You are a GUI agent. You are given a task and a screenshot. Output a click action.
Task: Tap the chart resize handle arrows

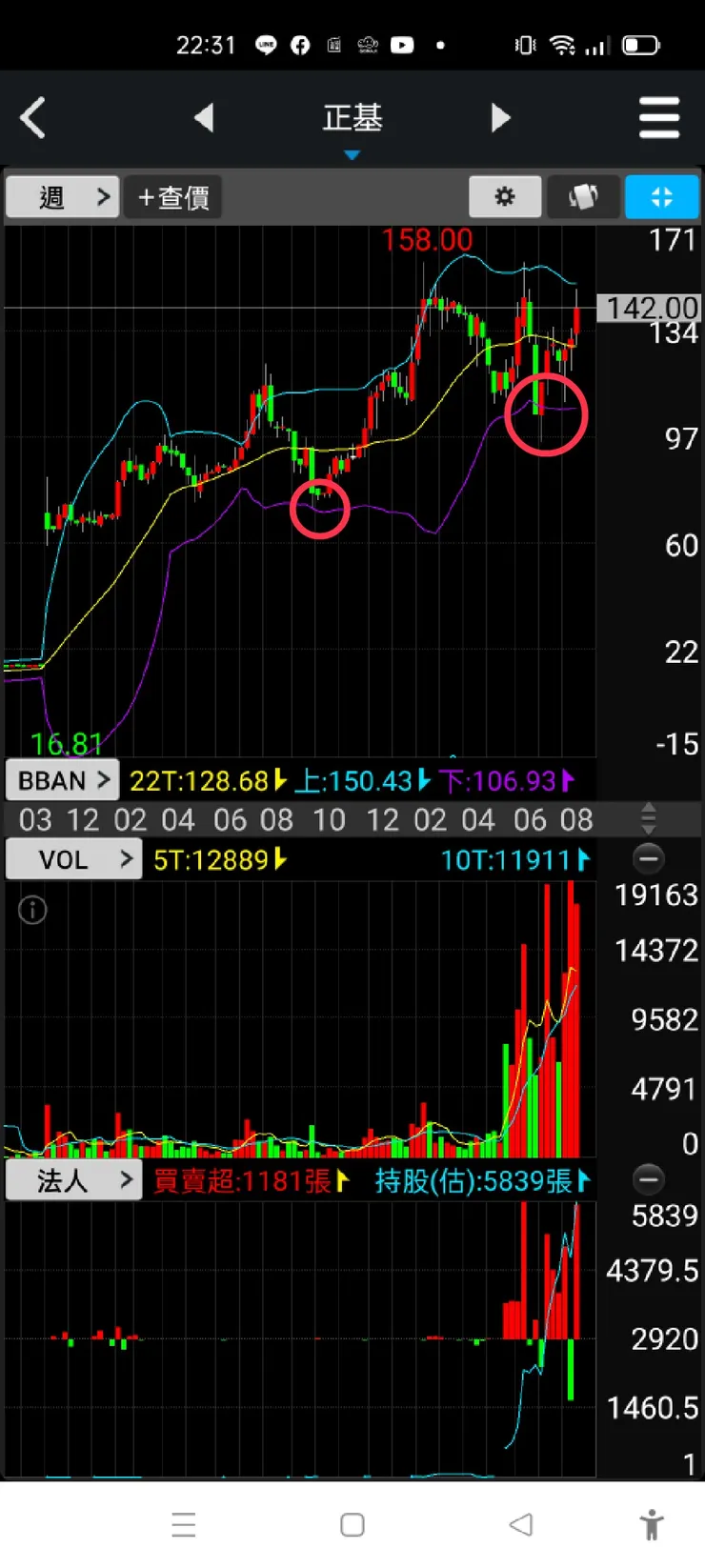tap(649, 818)
